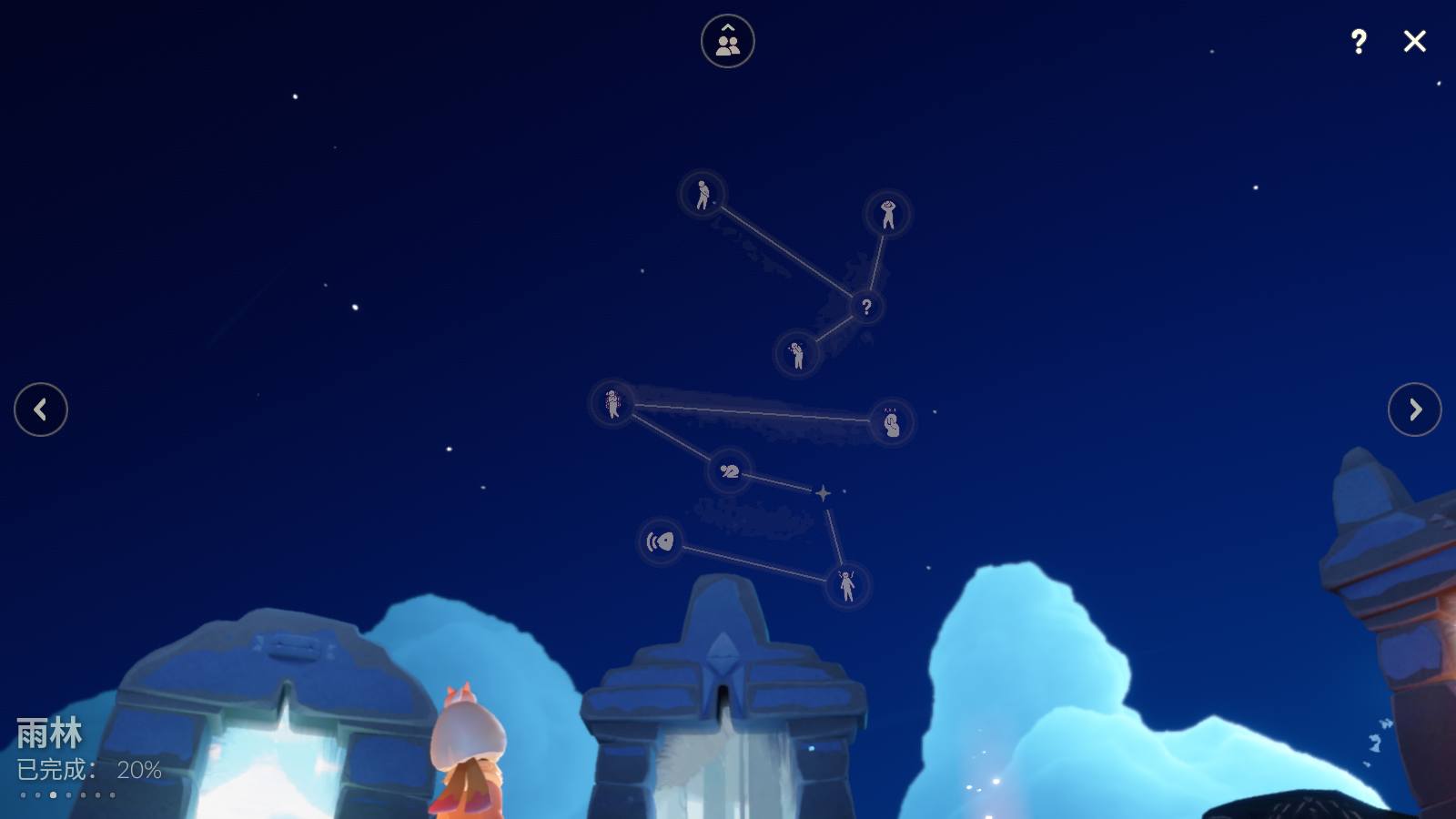Select the hands-on-head spirit node
The width and height of the screenshot is (1456, 819).
tap(888, 215)
